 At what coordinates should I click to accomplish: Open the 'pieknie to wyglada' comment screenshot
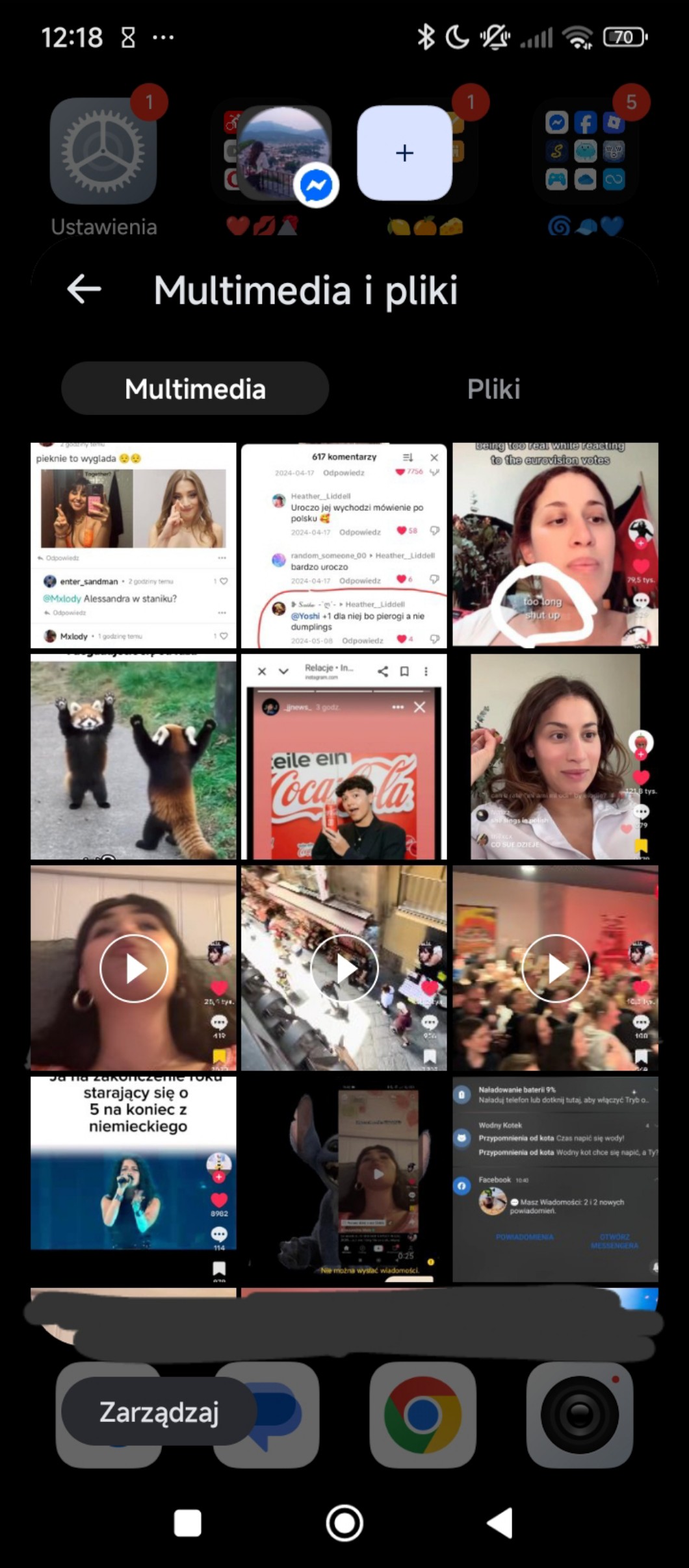(x=133, y=546)
